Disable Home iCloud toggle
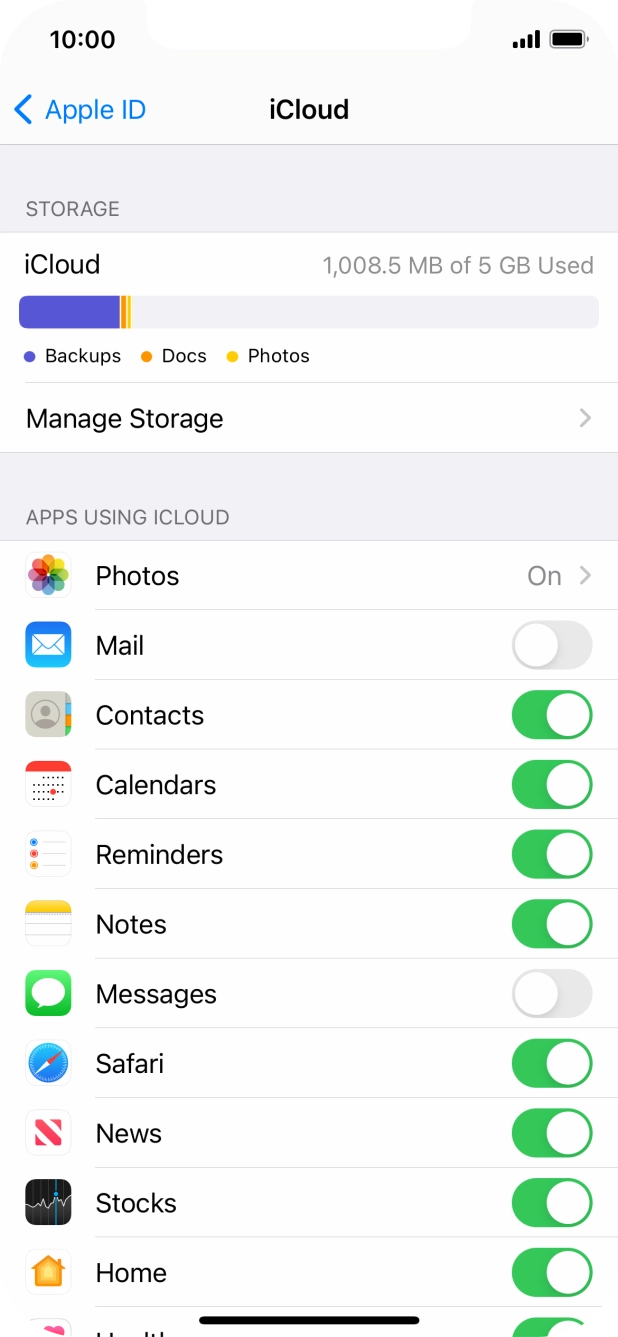Image resolution: width=618 pixels, height=1337 pixels. tap(551, 1273)
